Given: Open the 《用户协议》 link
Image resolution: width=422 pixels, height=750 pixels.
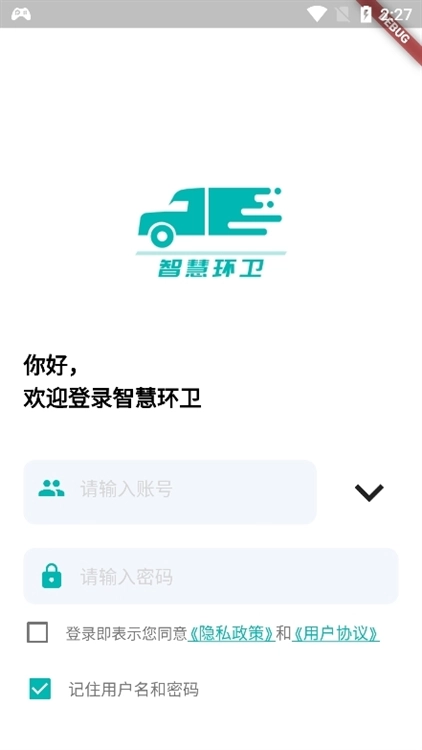Looking at the screenshot, I should tap(335, 634).
